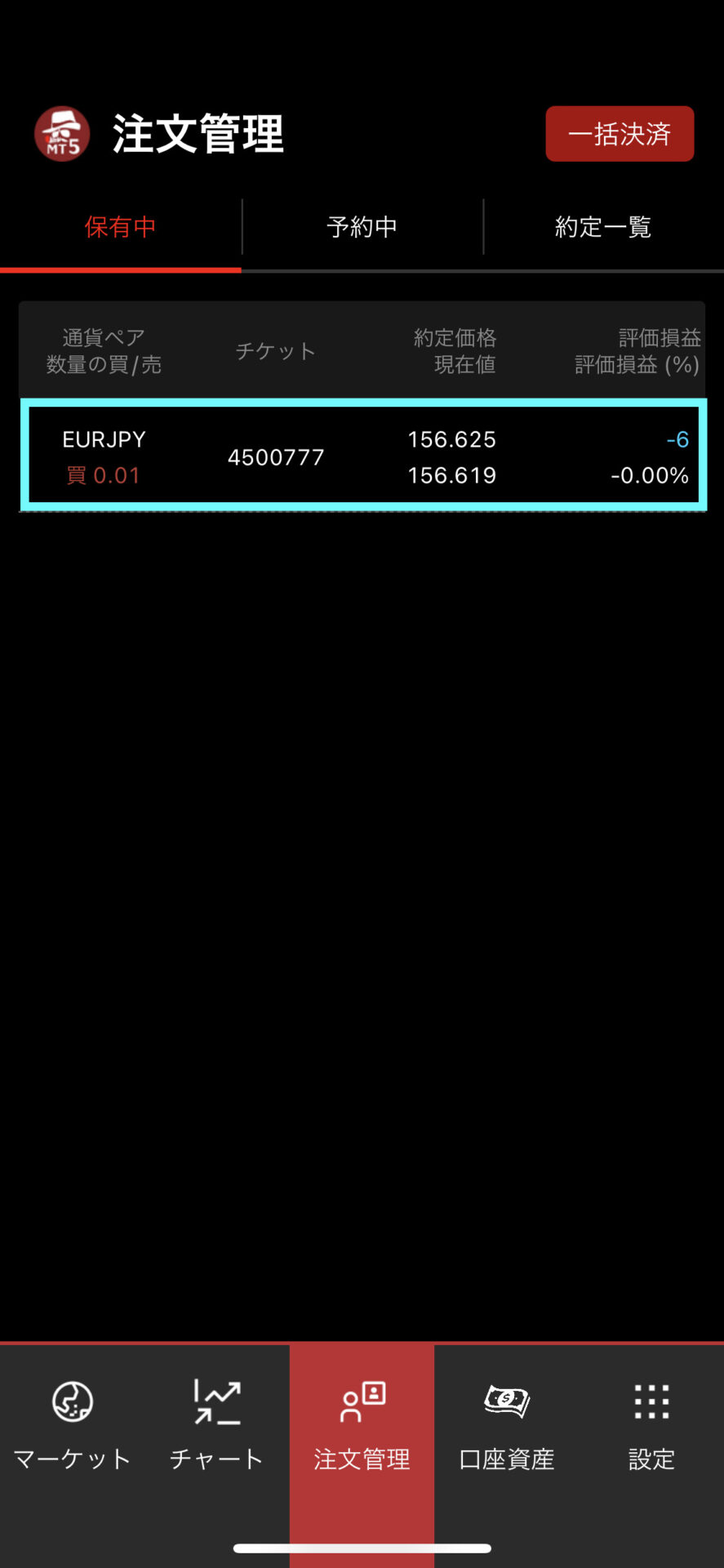Image resolution: width=724 pixels, height=1568 pixels.
Task: Switch to the 予約中 pending orders tab
Action: [362, 227]
